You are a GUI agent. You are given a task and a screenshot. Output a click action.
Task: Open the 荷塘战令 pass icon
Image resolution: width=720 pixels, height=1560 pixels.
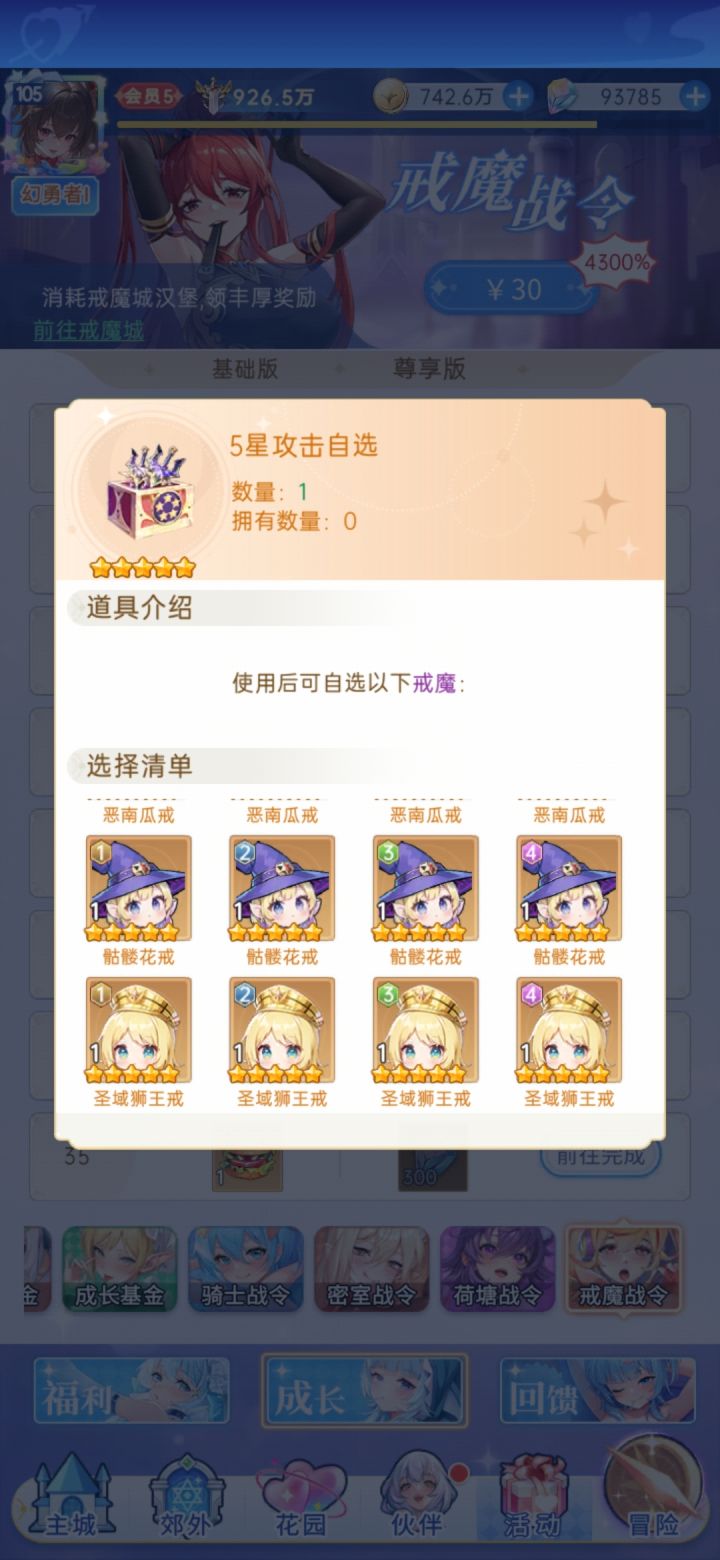(x=497, y=1270)
